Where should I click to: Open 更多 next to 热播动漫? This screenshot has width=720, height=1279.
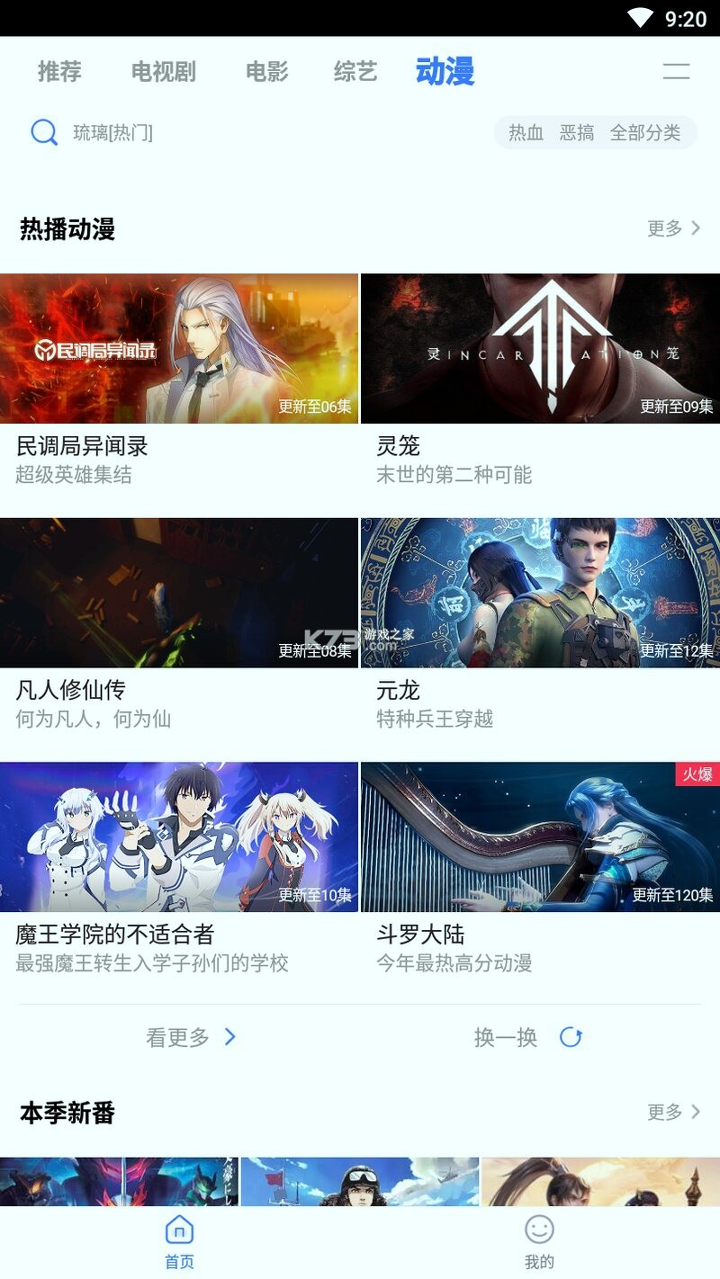coord(673,228)
